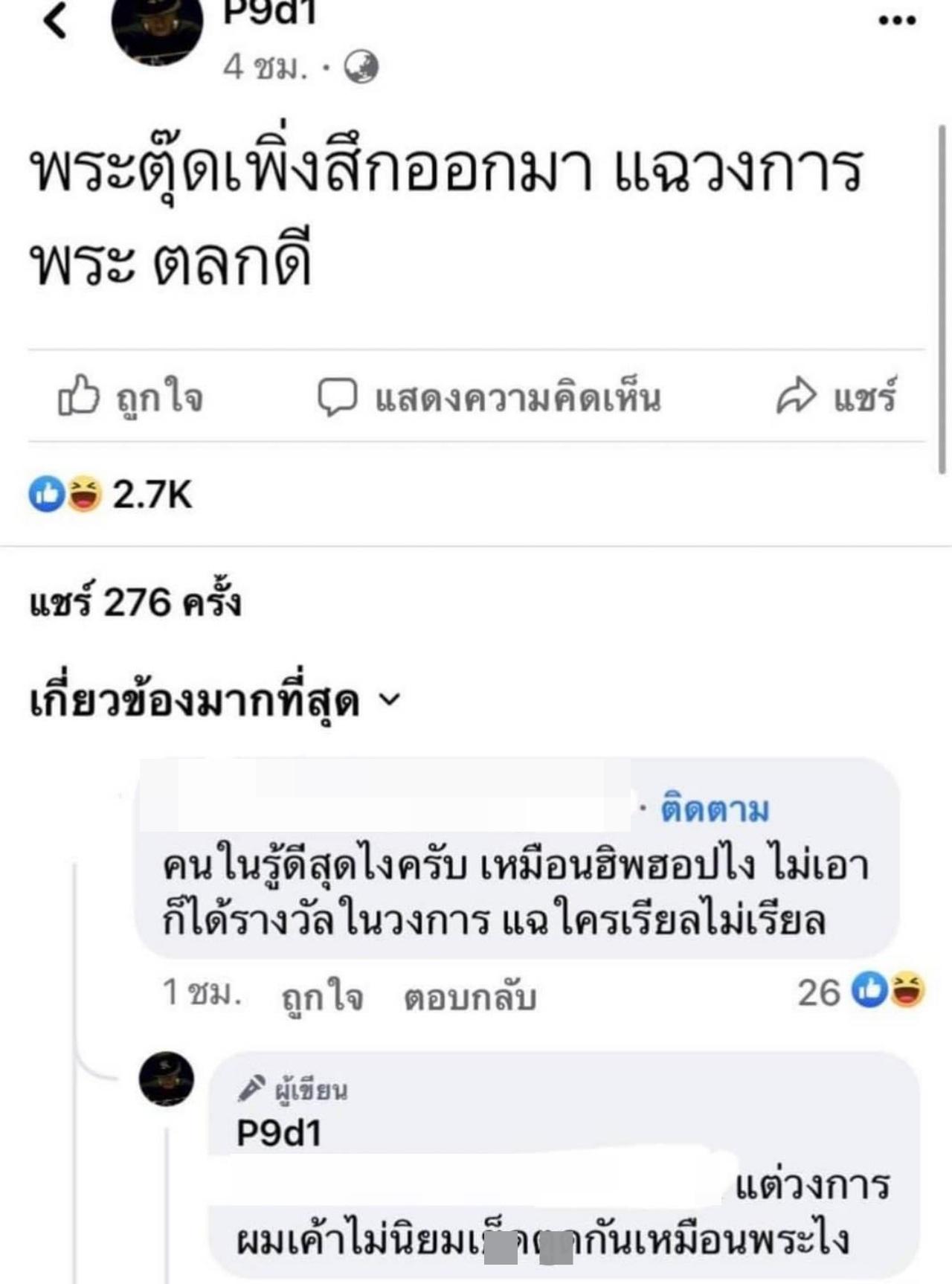The width and height of the screenshot is (952, 1284).
Task: Open the post's three-dot options menu
Action: coord(897,20)
